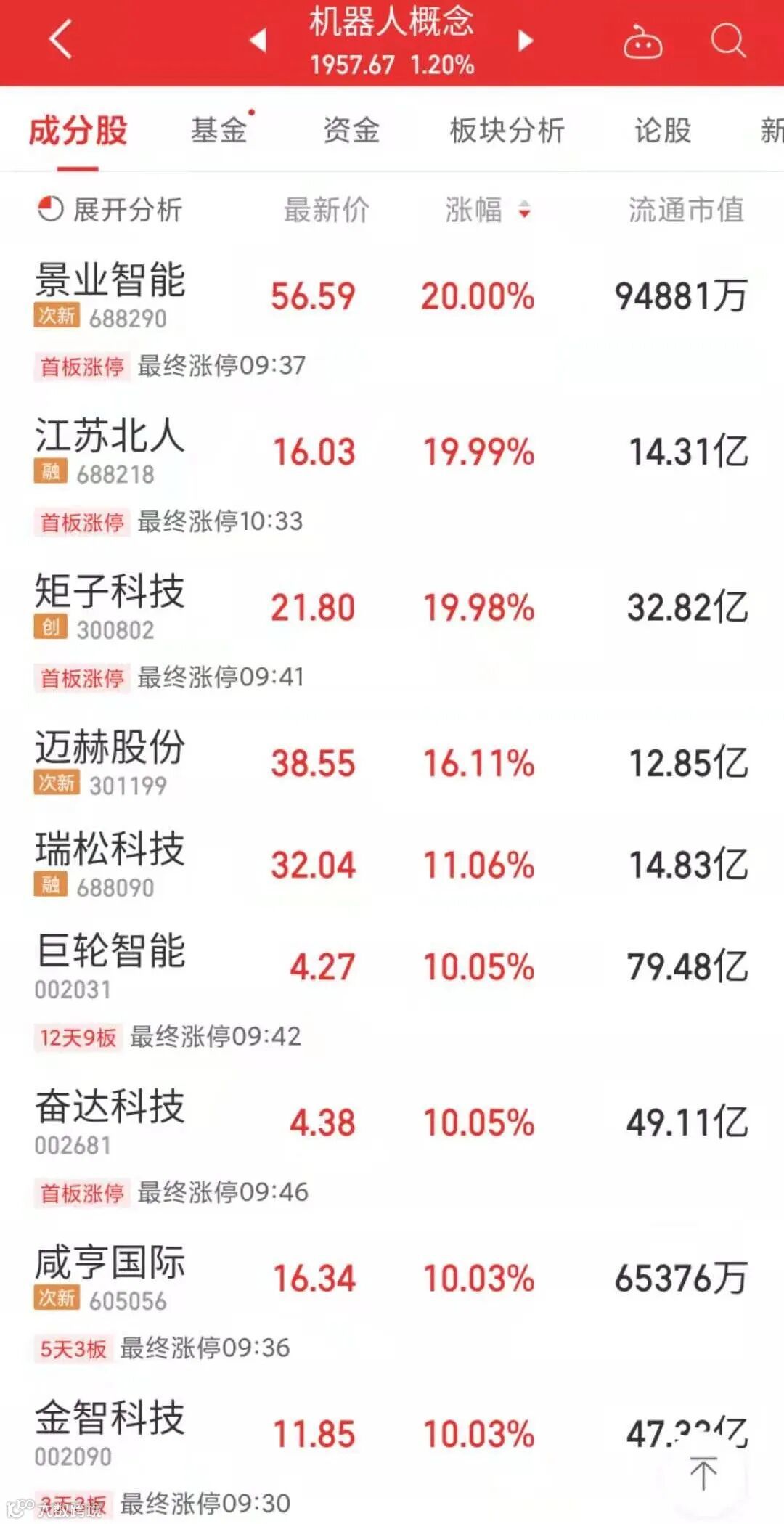Open the 板块分析 tab
784x1524 pixels.
(x=507, y=131)
